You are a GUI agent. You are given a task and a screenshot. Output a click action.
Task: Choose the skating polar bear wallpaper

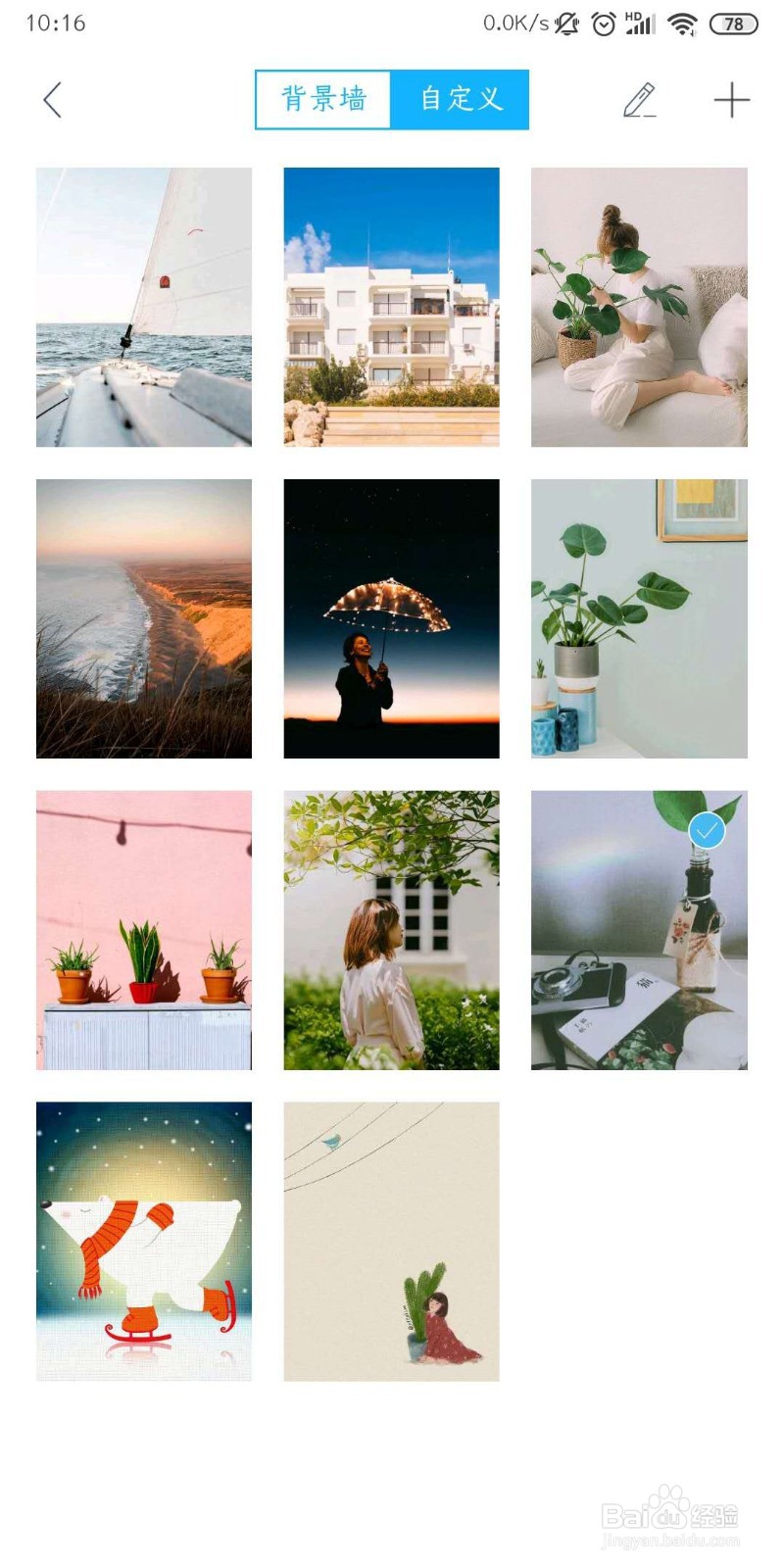[x=144, y=1242]
